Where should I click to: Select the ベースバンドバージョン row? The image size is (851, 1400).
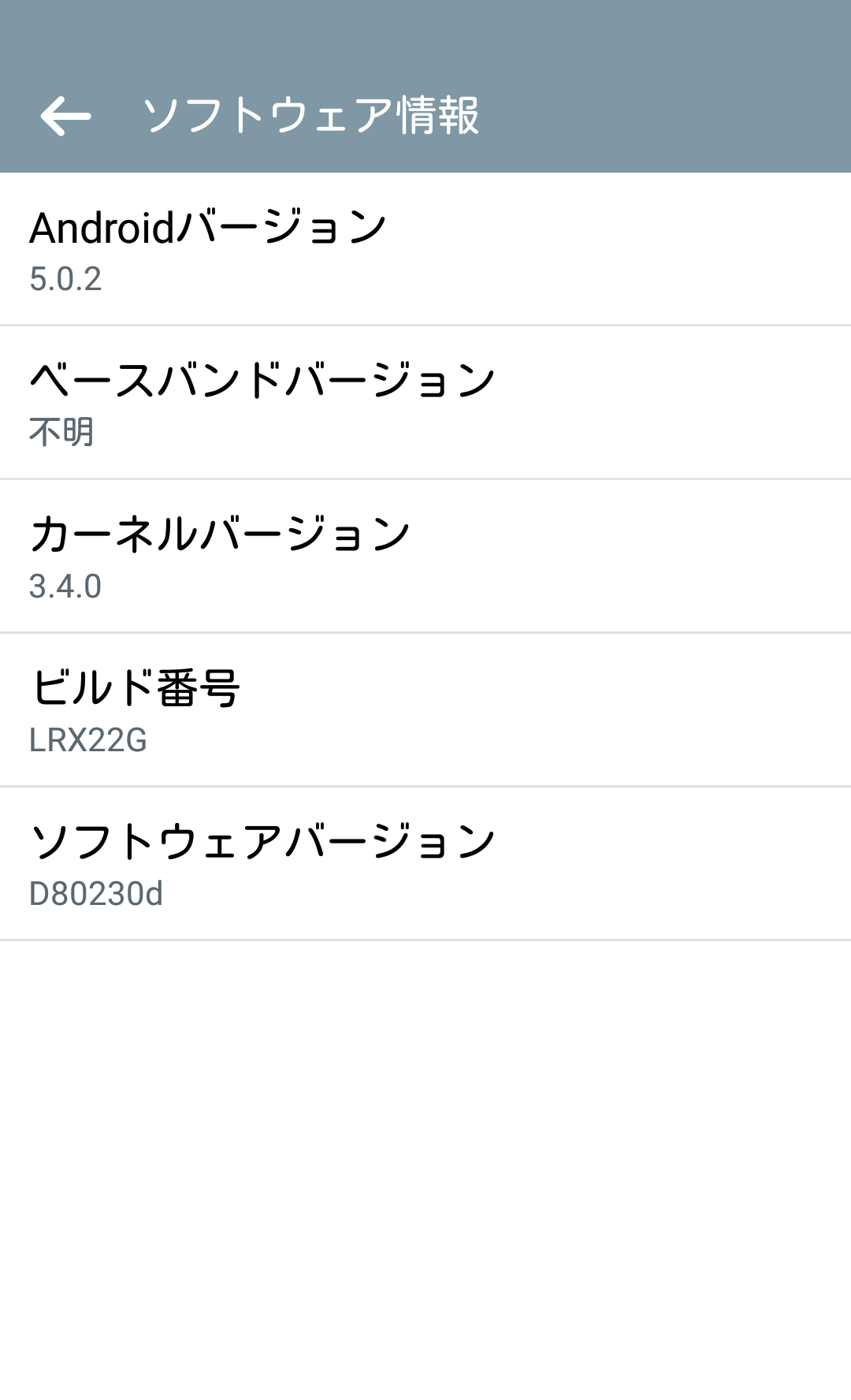[425, 403]
